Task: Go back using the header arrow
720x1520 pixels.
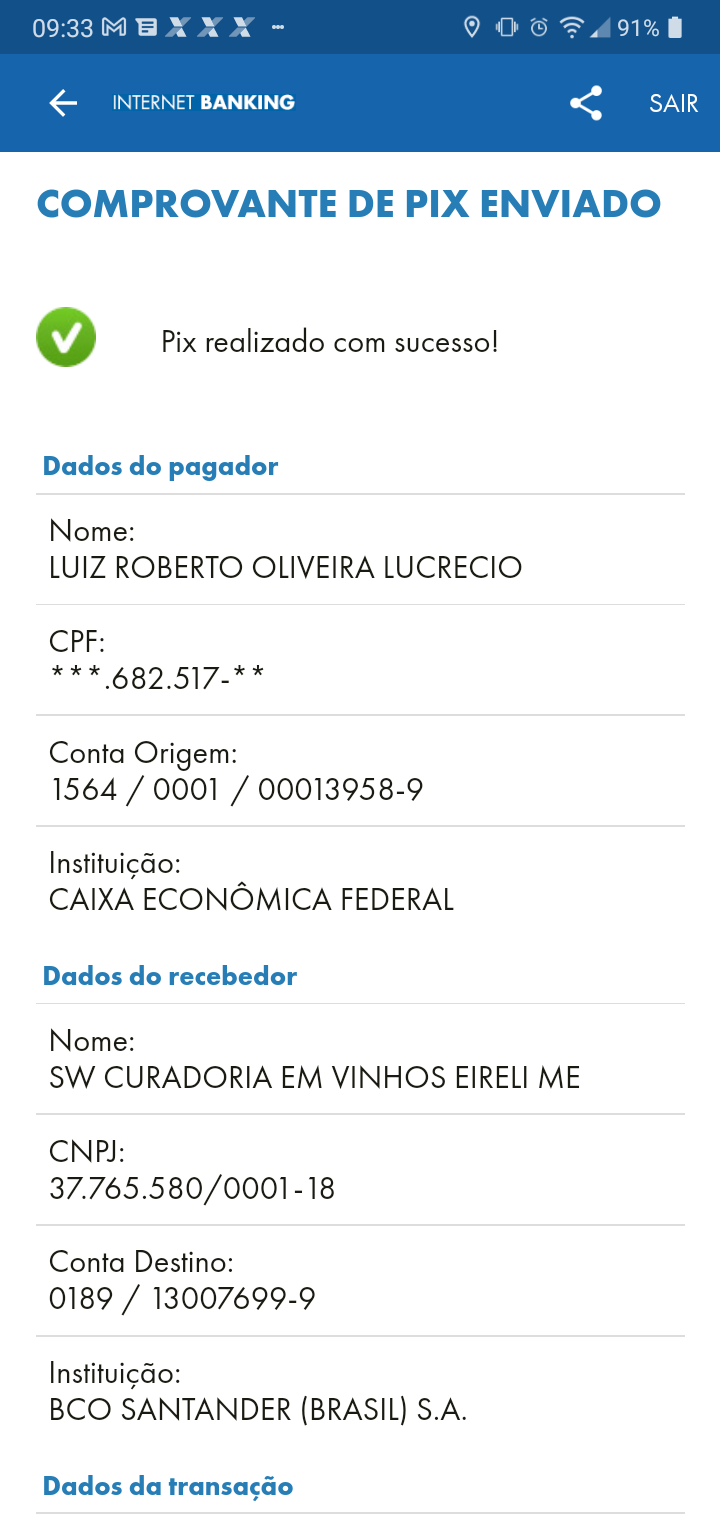Action: click(63, 103)
